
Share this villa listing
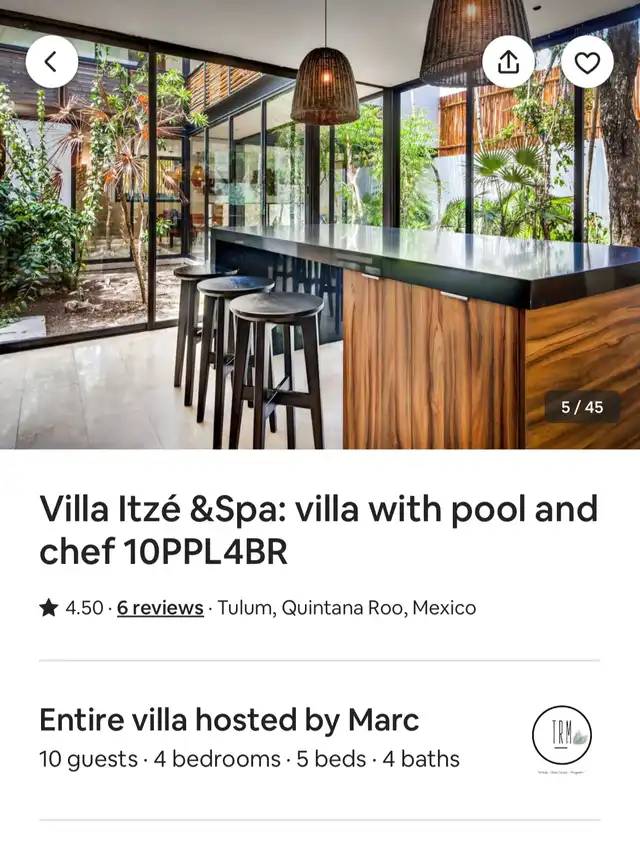coord(508,62)
